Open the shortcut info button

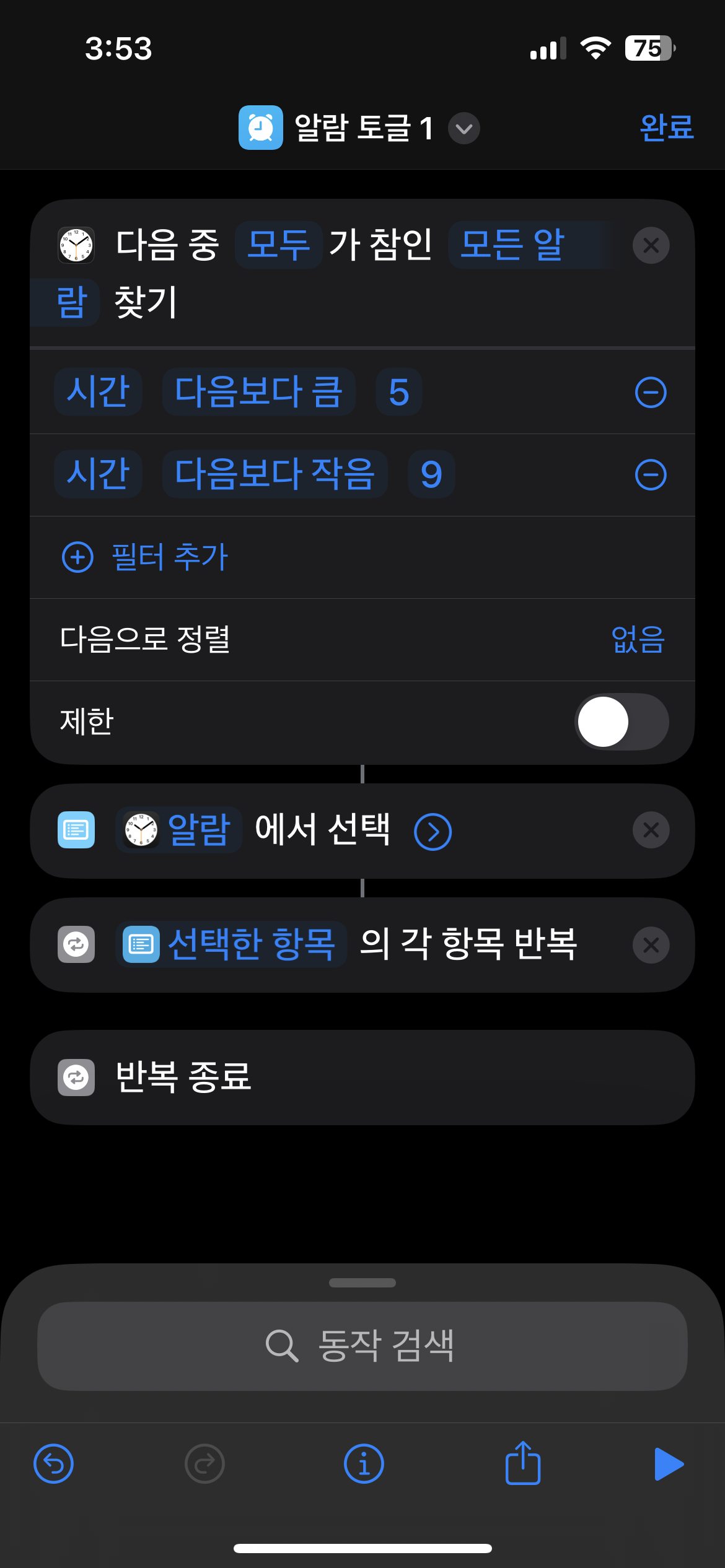364,1464
